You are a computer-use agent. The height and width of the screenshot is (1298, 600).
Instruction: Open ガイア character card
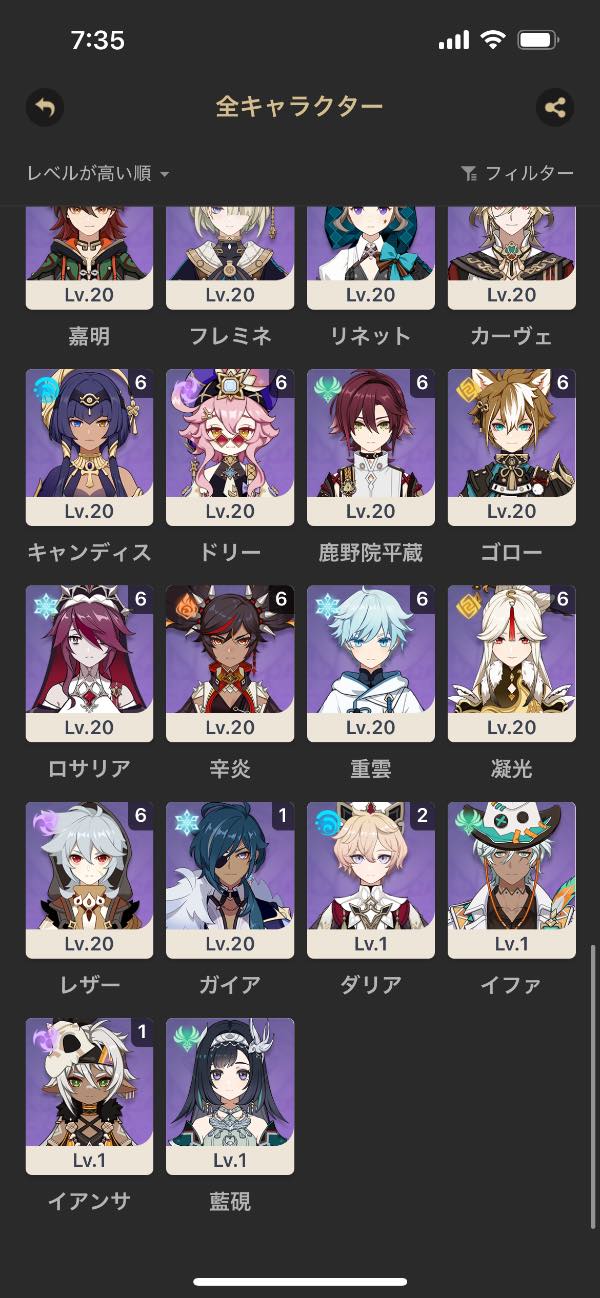click(x=230, y=879)
